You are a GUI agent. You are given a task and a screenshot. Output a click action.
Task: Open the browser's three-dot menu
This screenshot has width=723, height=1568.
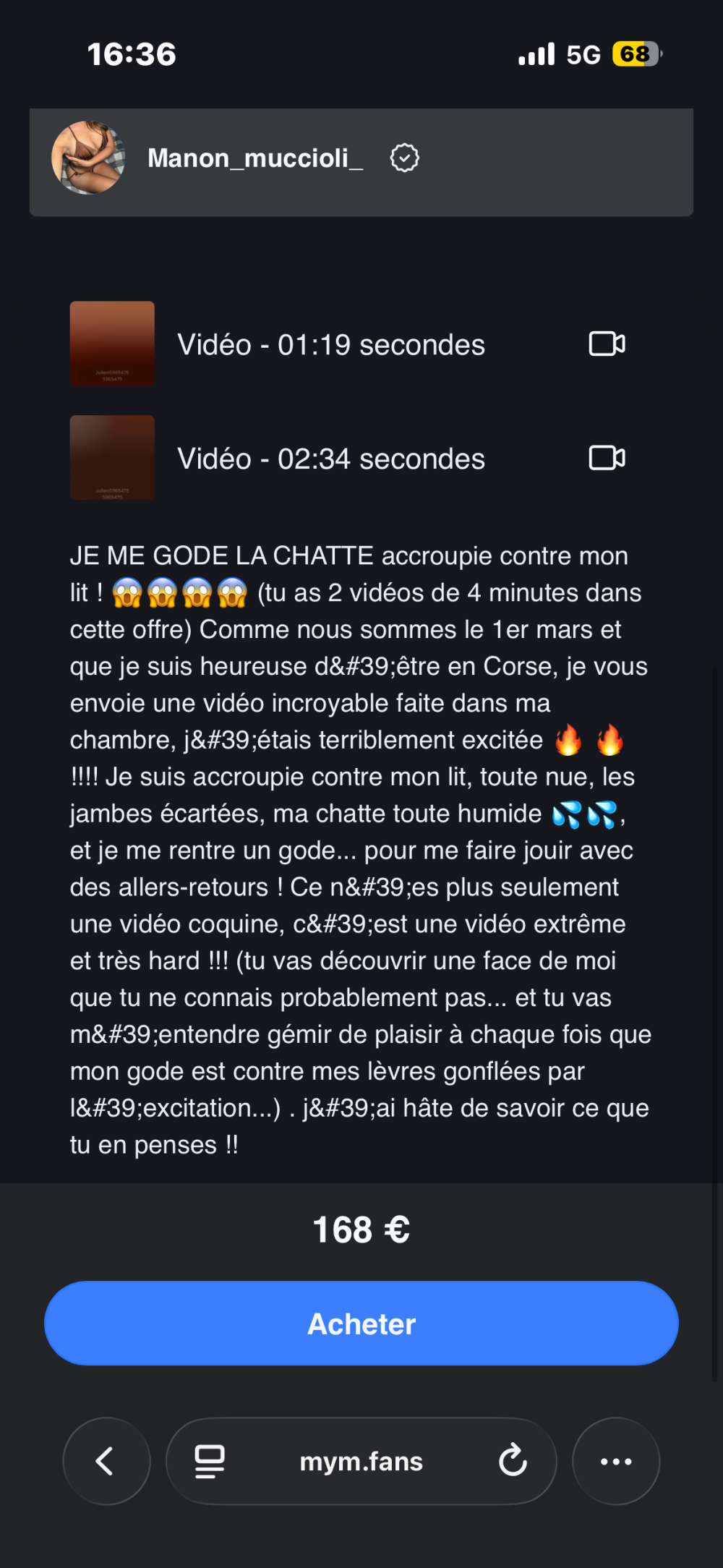[616, 1461]
